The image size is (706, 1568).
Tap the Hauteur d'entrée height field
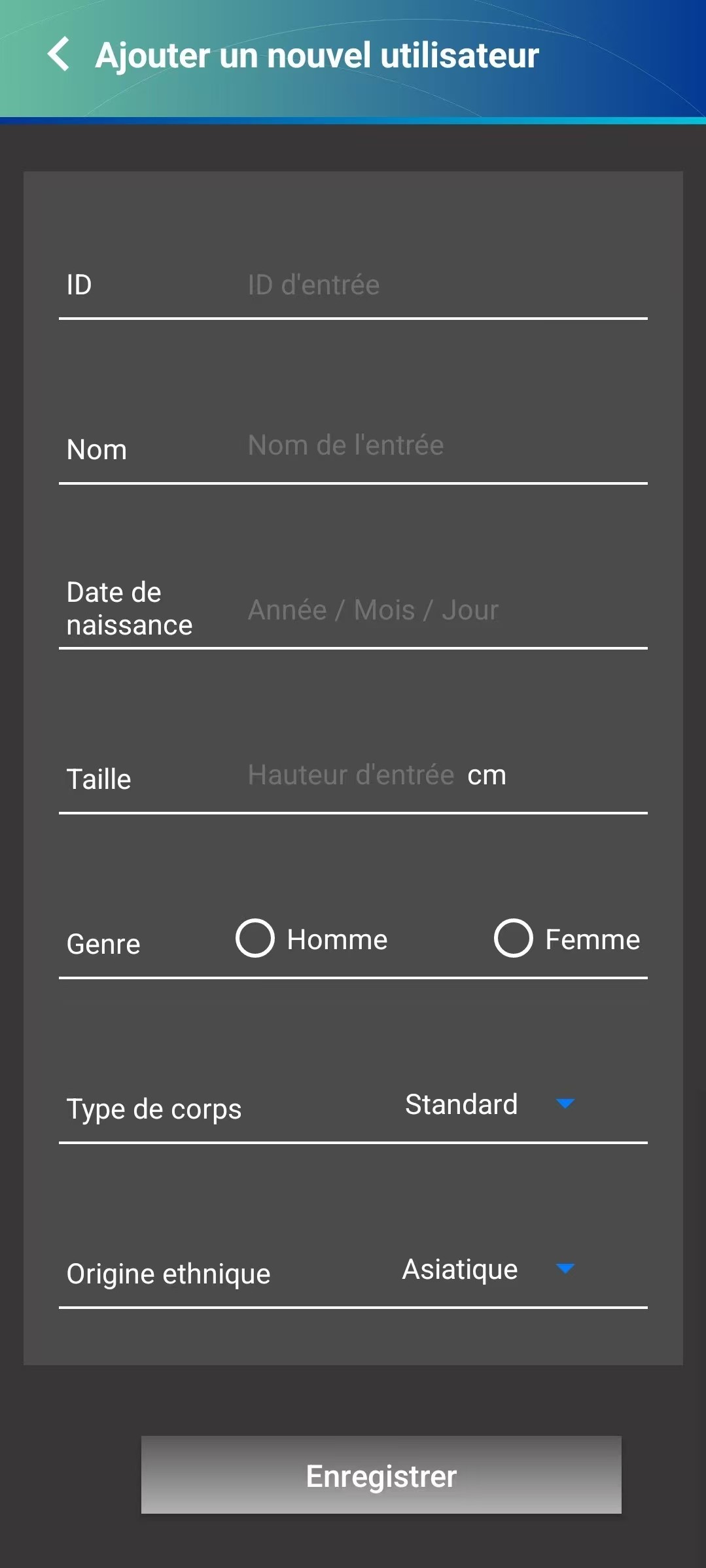pos(351,775)
